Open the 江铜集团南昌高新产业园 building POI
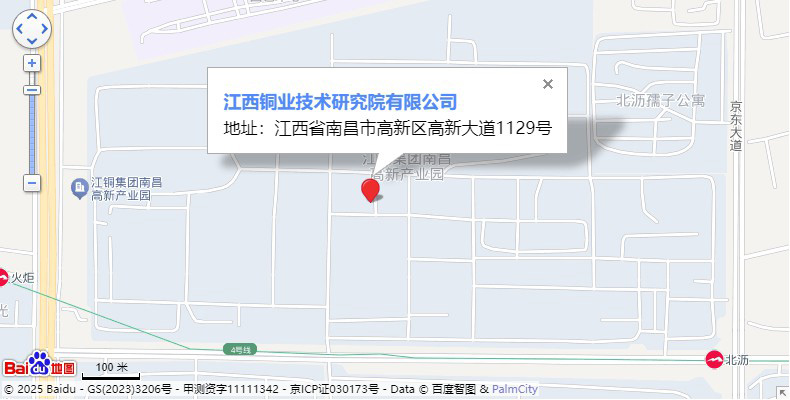 click(79, 187)
